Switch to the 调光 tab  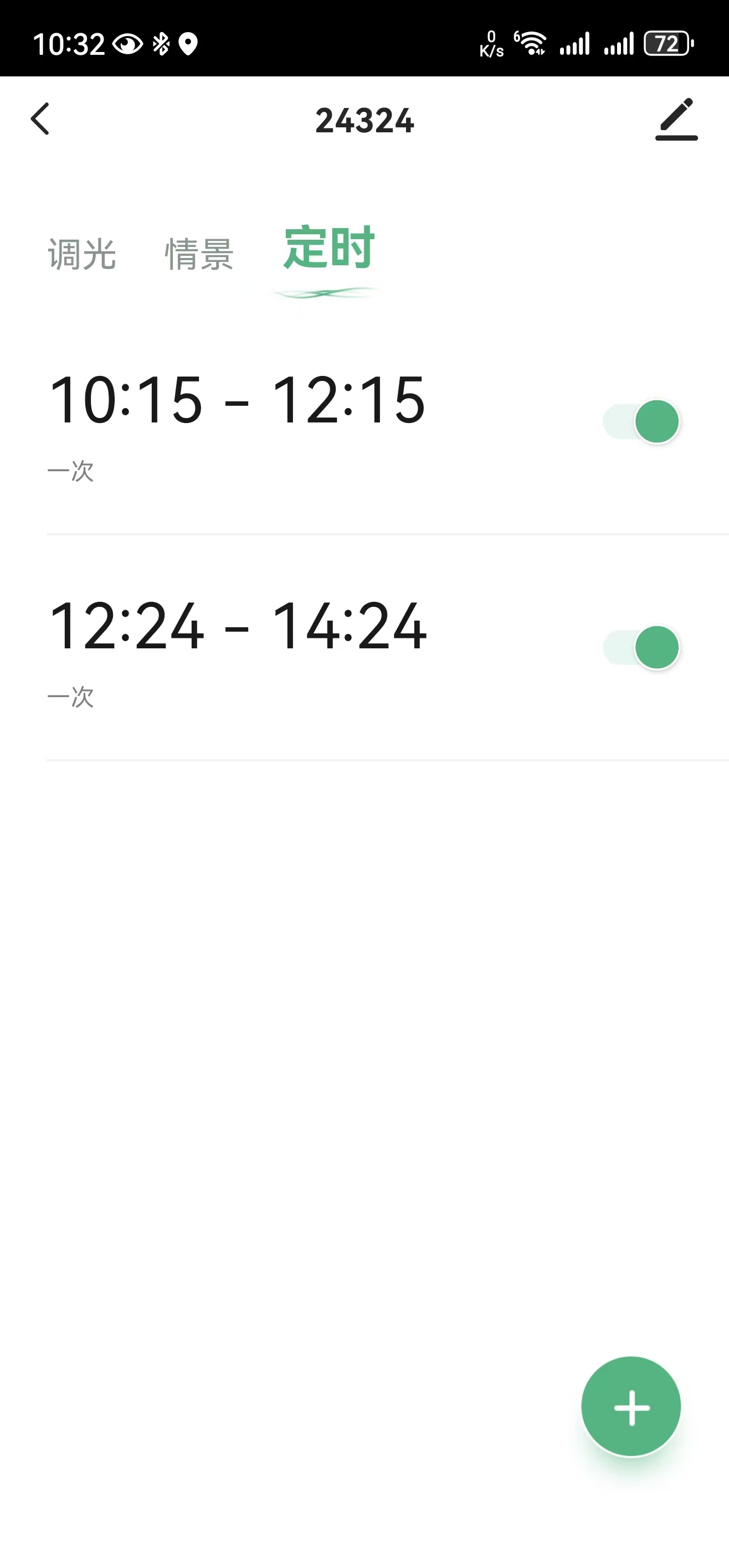tap(82, 254)
